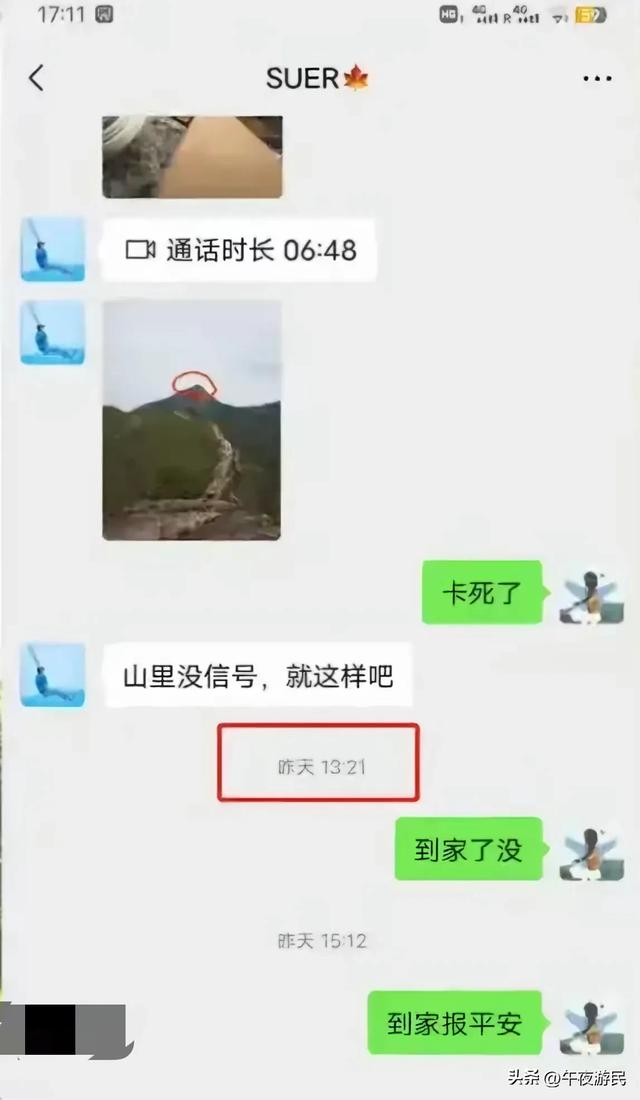This screenshot has width=640, height=1100.
Task: Open the partially visible photo at top
Action: [x=192, y=157]
